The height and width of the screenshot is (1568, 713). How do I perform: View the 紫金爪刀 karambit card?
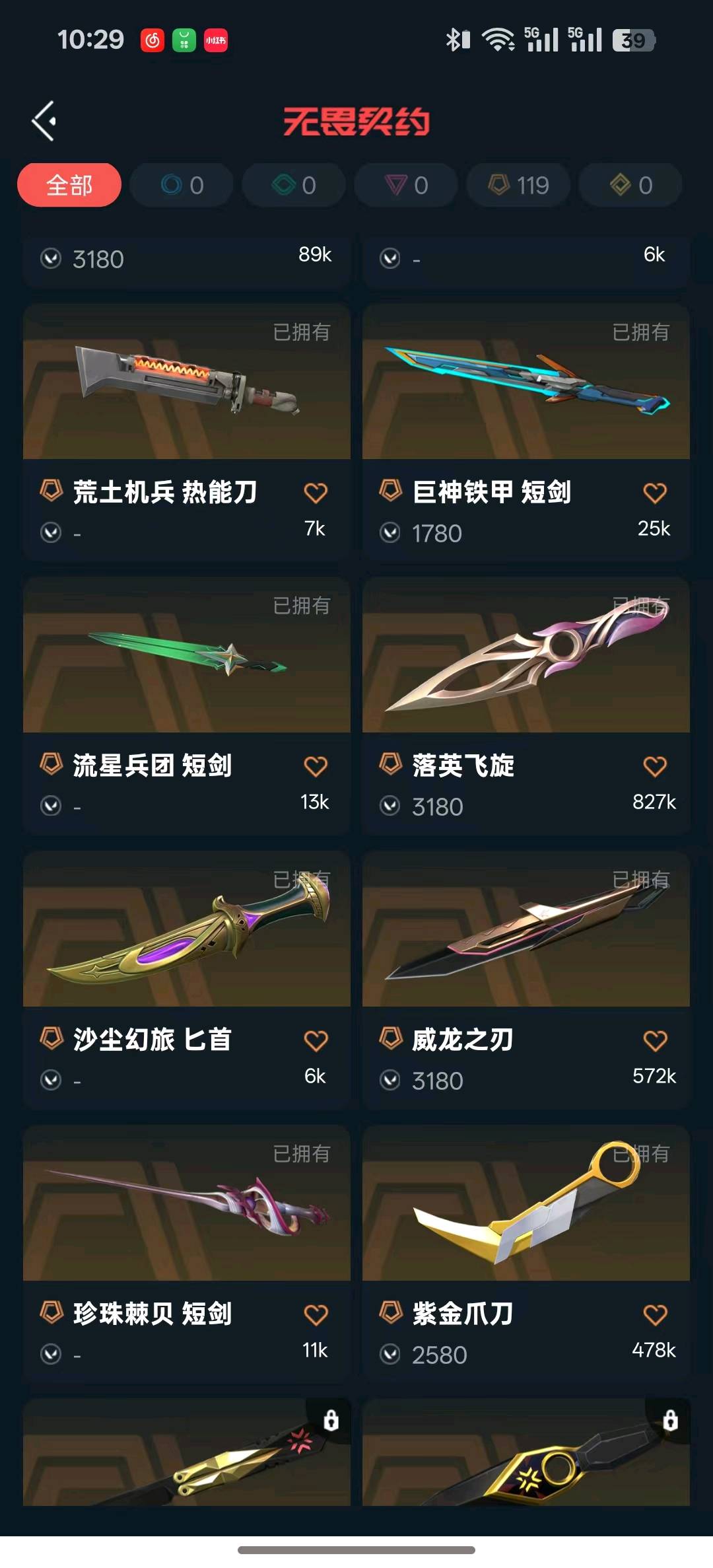[526, 1254]
